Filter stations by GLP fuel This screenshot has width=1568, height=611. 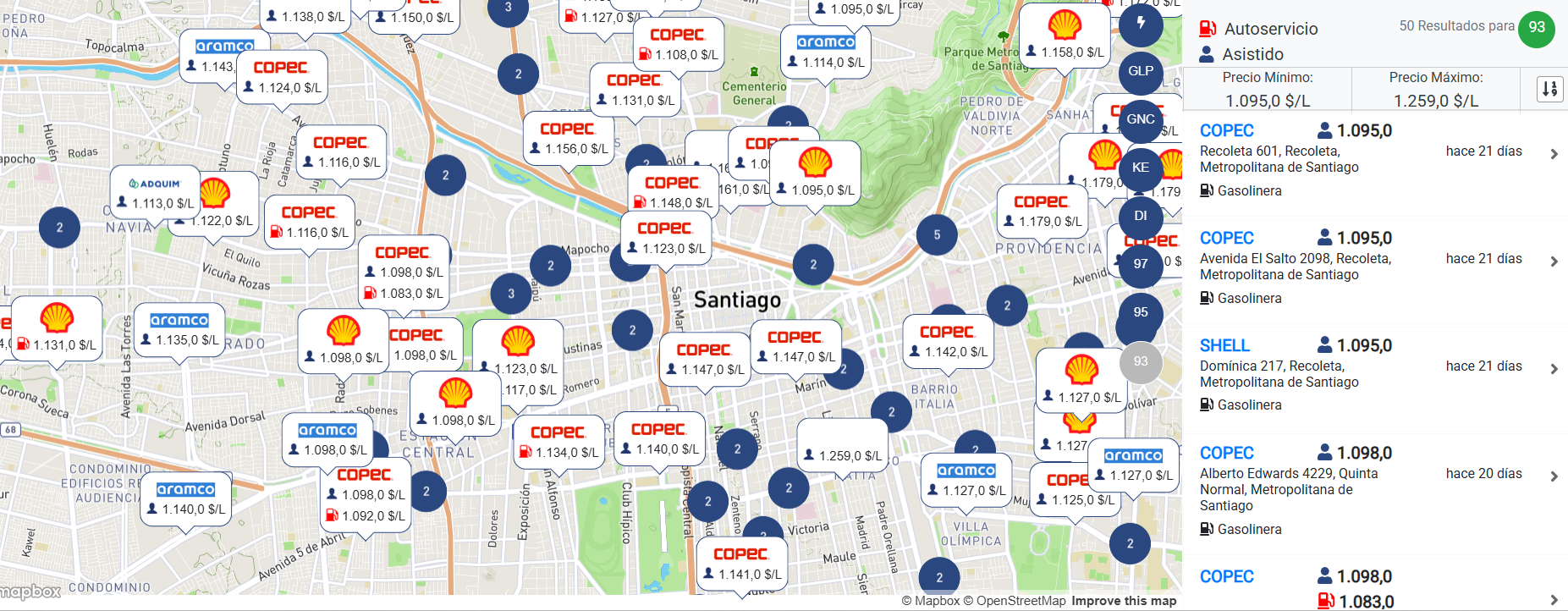click(x=1141, y=71)
